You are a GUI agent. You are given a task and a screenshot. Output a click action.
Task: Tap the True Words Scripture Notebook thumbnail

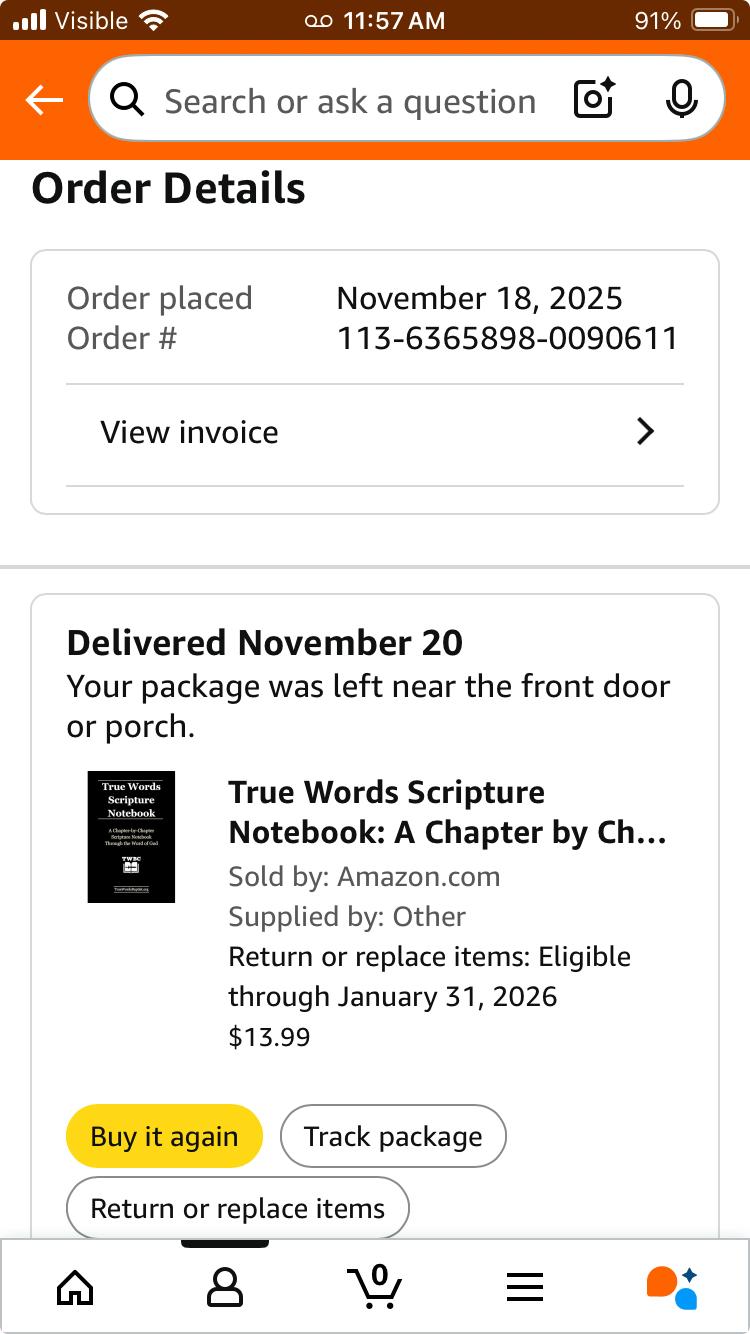click(131, 836)
